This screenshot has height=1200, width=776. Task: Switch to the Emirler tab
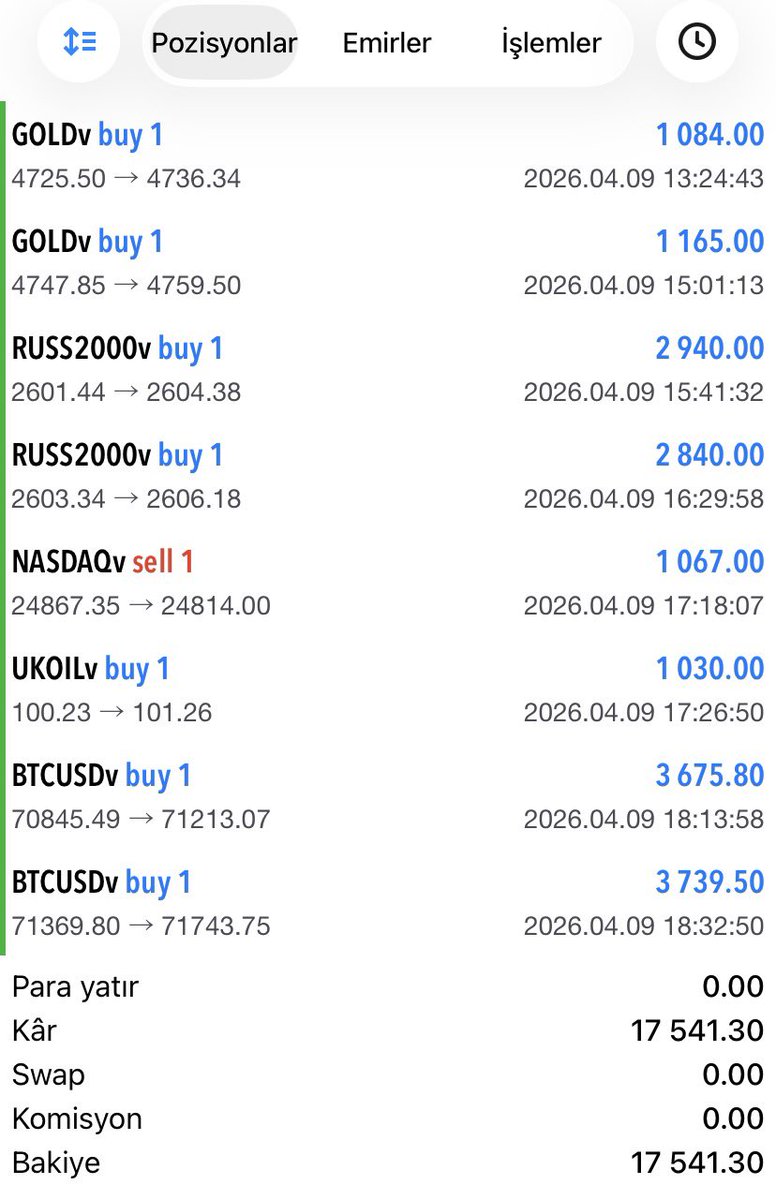coord(387,43)
